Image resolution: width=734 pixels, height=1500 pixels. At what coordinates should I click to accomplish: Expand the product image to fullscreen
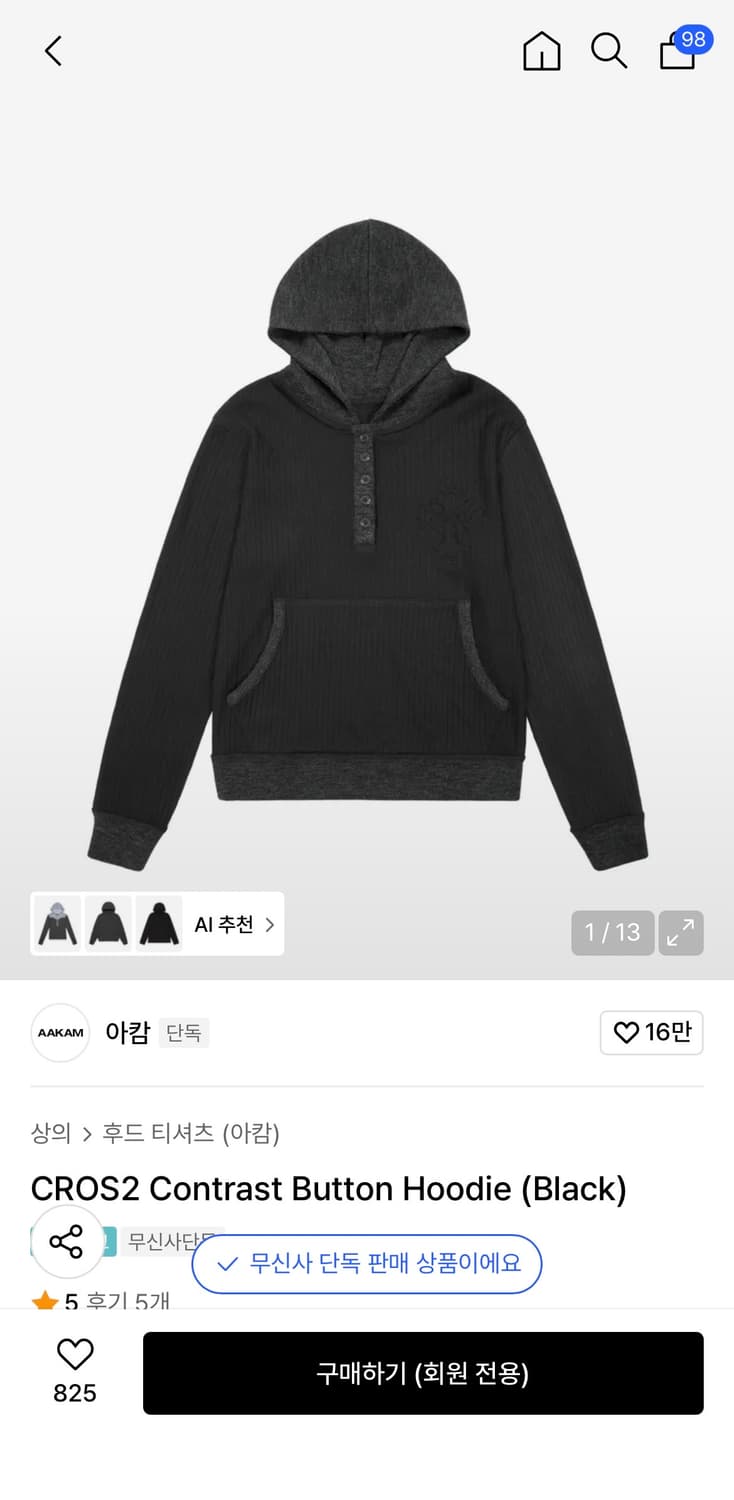tap(681, 932)
